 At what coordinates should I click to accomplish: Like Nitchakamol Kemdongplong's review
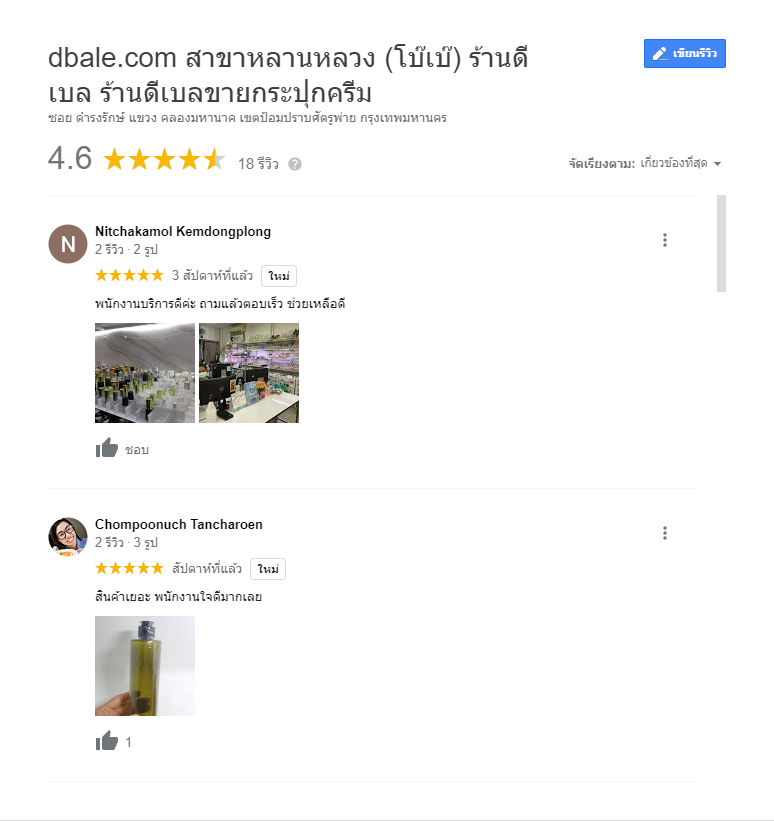(x=107, y=449)
